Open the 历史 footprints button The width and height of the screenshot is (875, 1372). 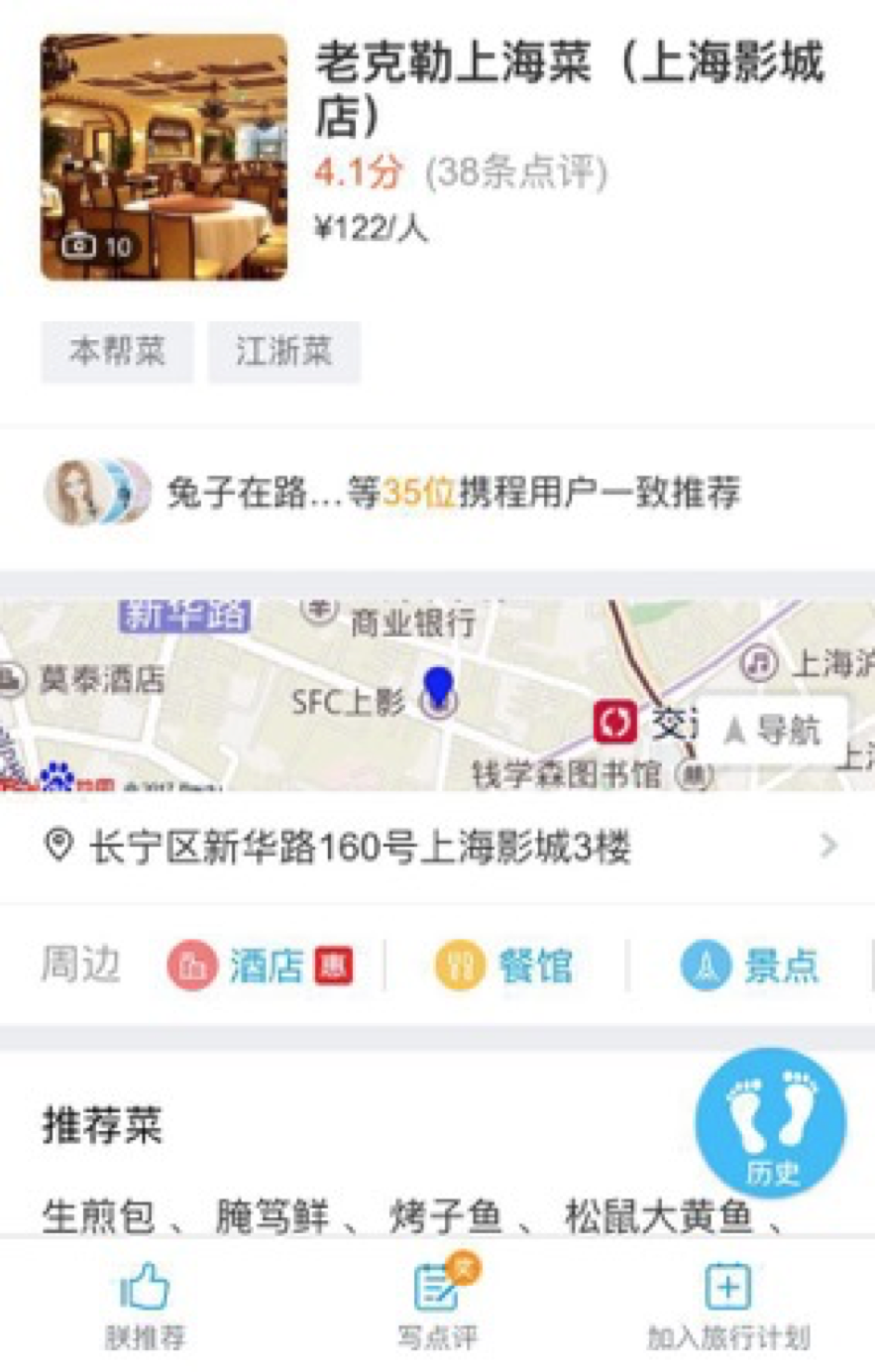771,1123
